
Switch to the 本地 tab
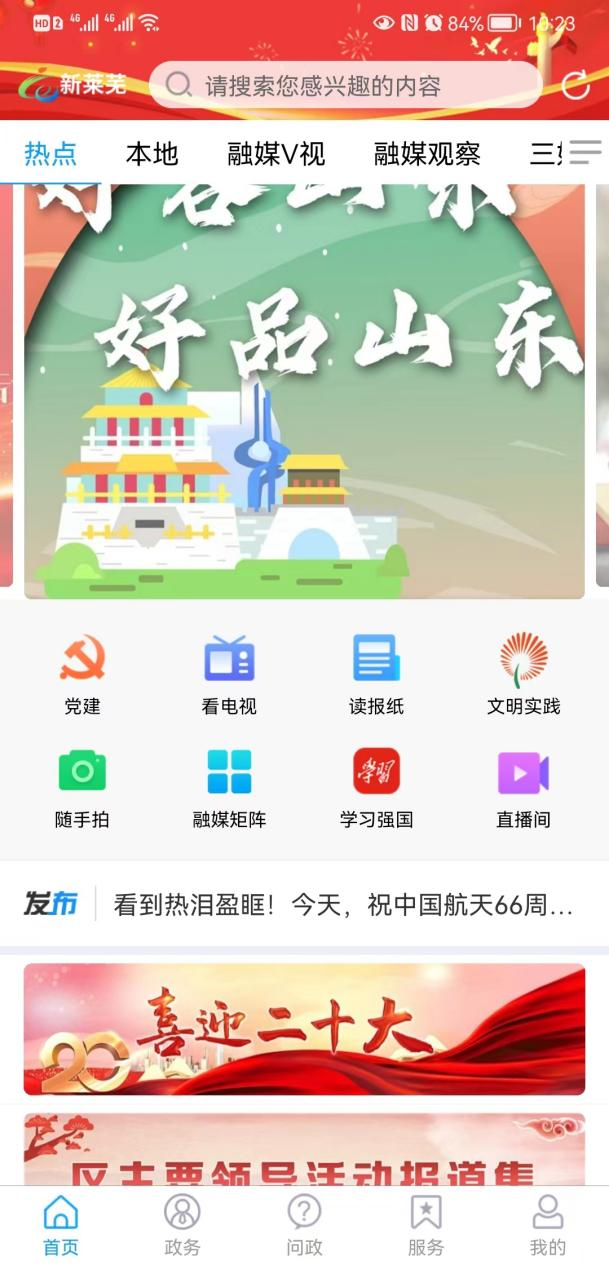152,153
